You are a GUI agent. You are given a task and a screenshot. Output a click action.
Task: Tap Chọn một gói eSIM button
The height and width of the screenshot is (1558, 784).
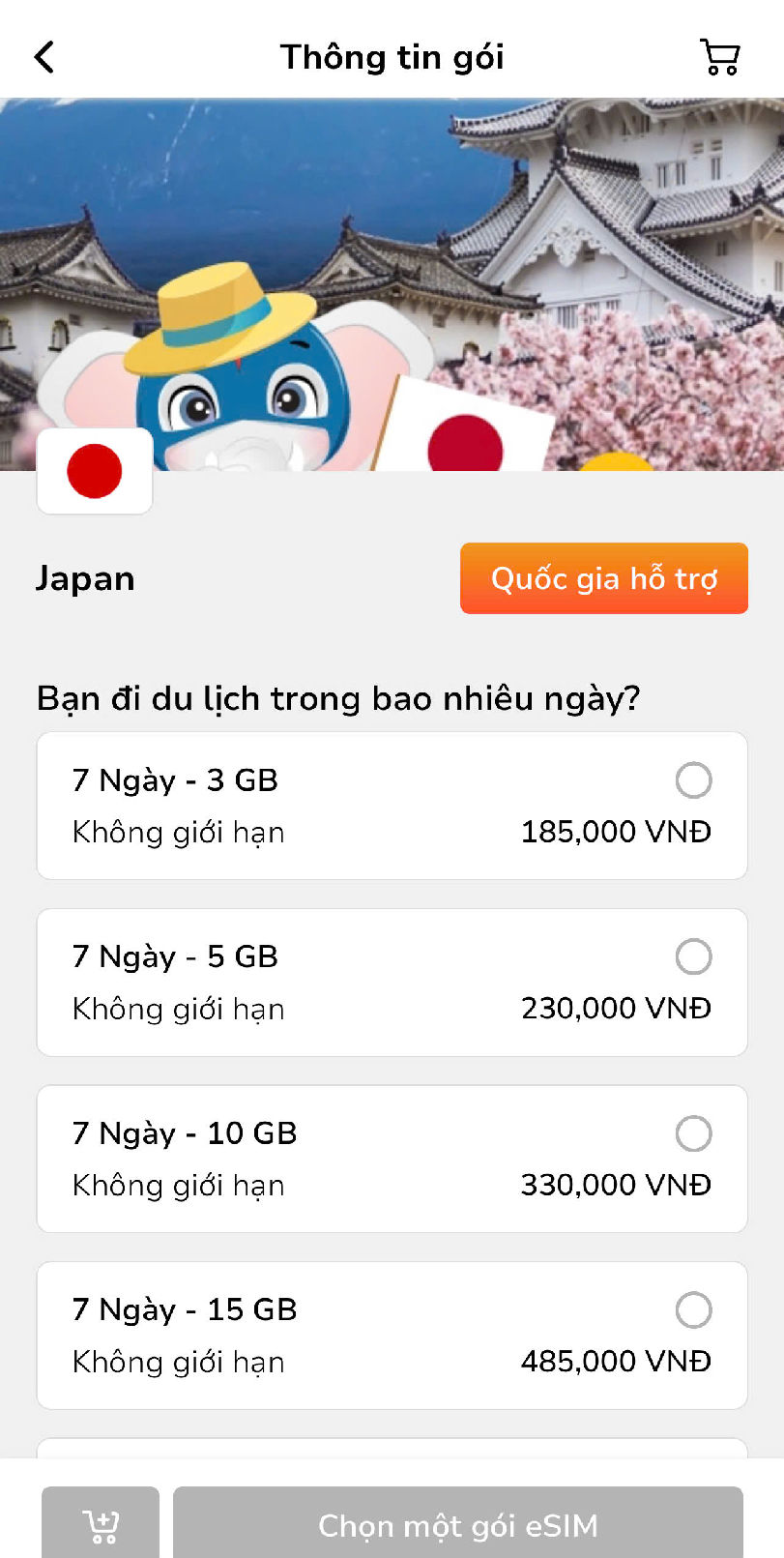457,1524
